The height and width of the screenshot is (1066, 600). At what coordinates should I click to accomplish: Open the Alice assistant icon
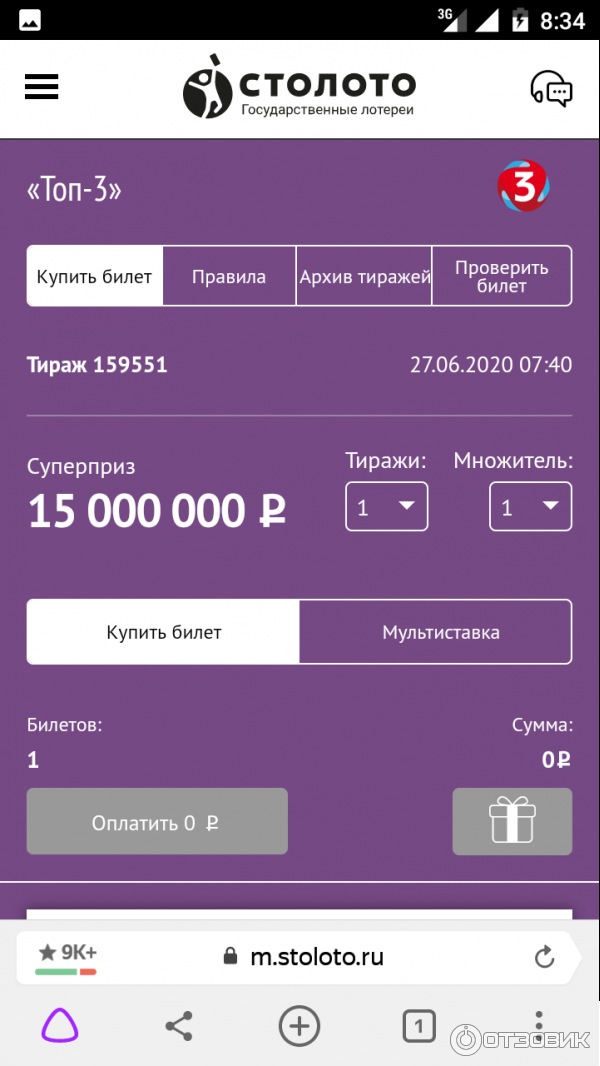(60, 1025)
